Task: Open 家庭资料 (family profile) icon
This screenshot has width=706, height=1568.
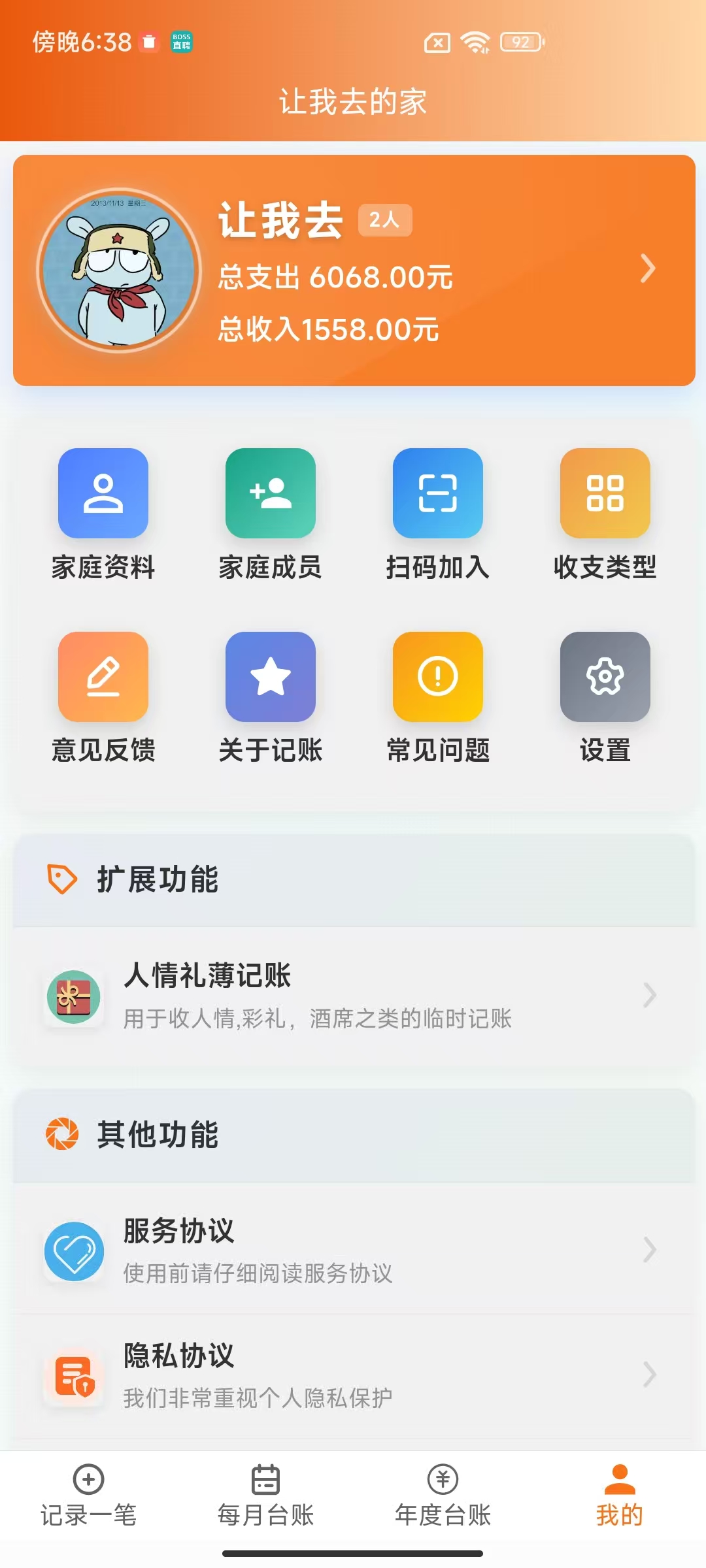Action: [104, 495]
